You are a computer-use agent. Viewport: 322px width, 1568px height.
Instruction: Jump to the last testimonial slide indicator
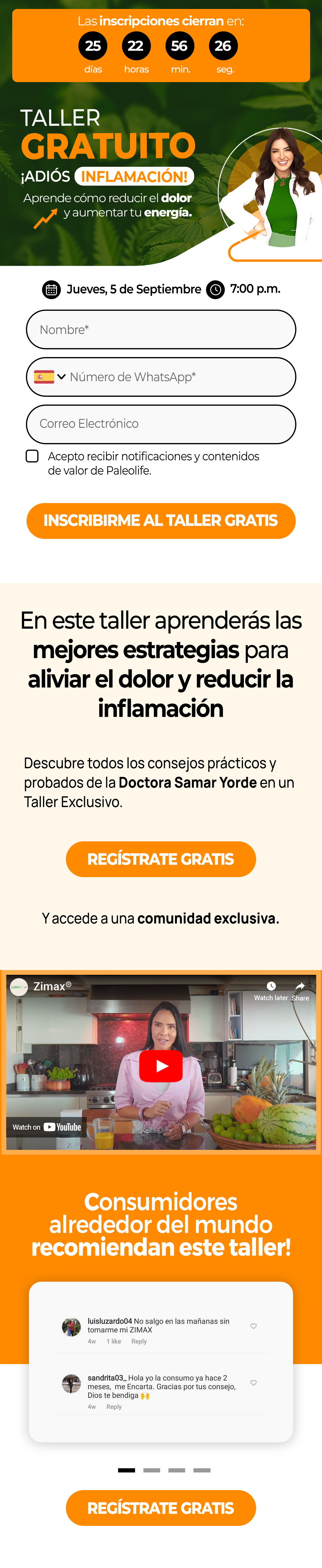[x=202, y=1470]
